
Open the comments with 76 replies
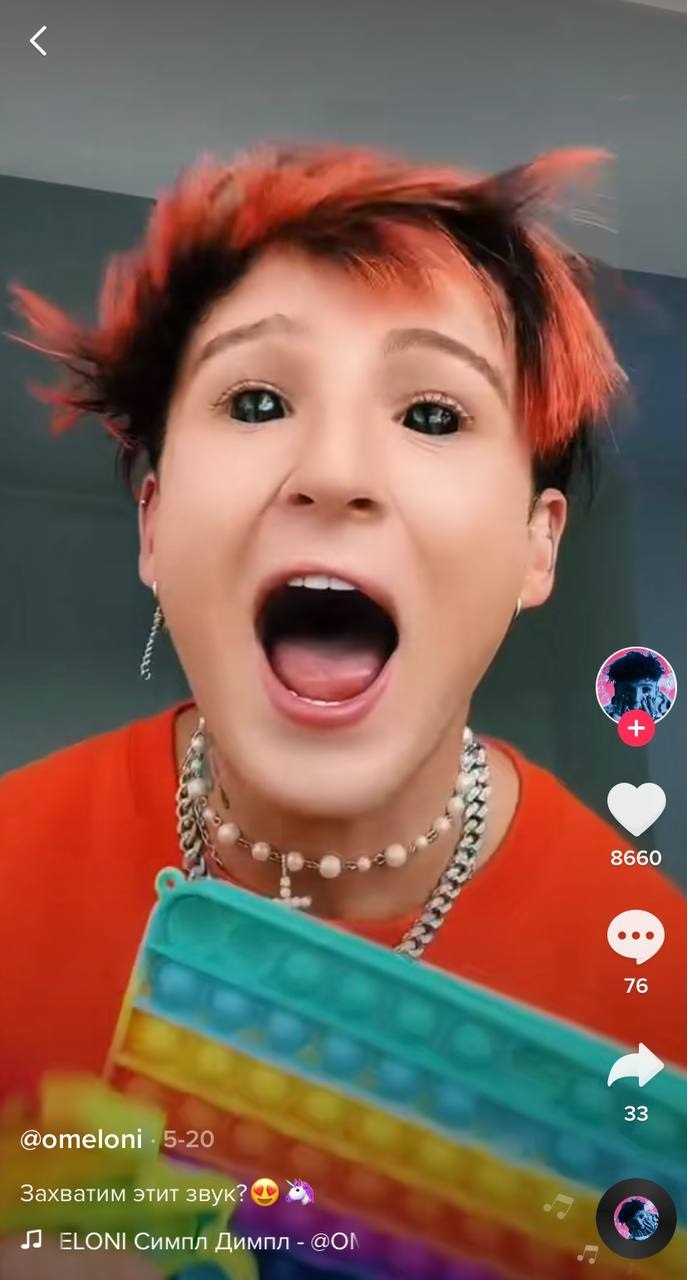click(x=636, y=938)
